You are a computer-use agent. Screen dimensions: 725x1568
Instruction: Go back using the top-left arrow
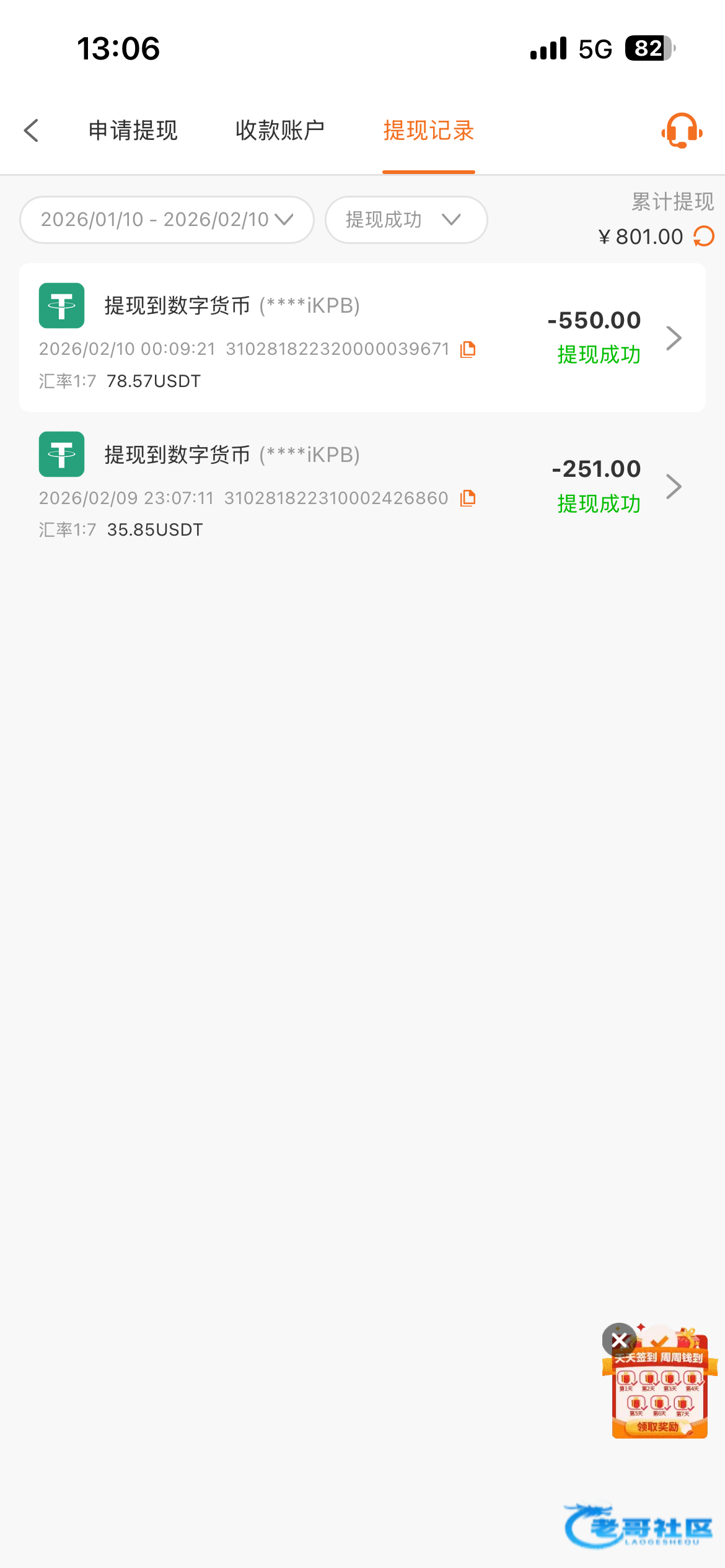tap(32, 131)
